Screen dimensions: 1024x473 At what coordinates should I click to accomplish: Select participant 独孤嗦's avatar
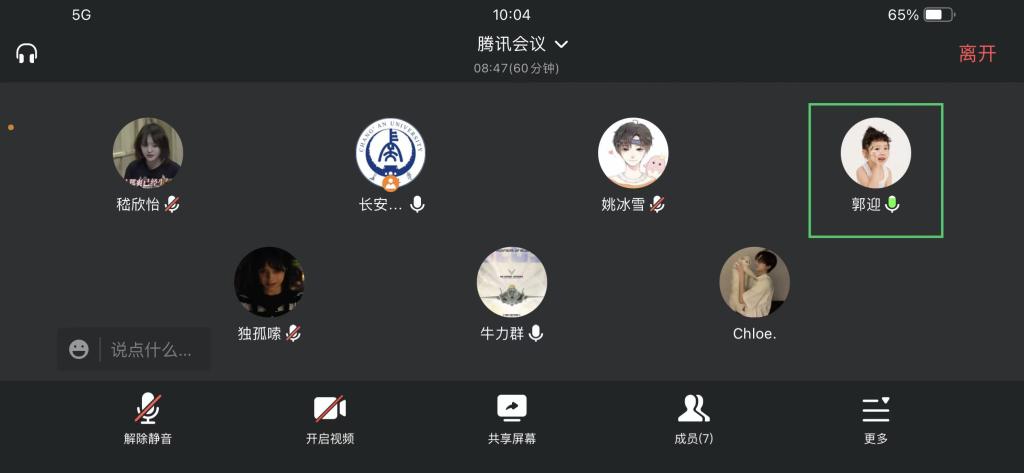[269, 282]
